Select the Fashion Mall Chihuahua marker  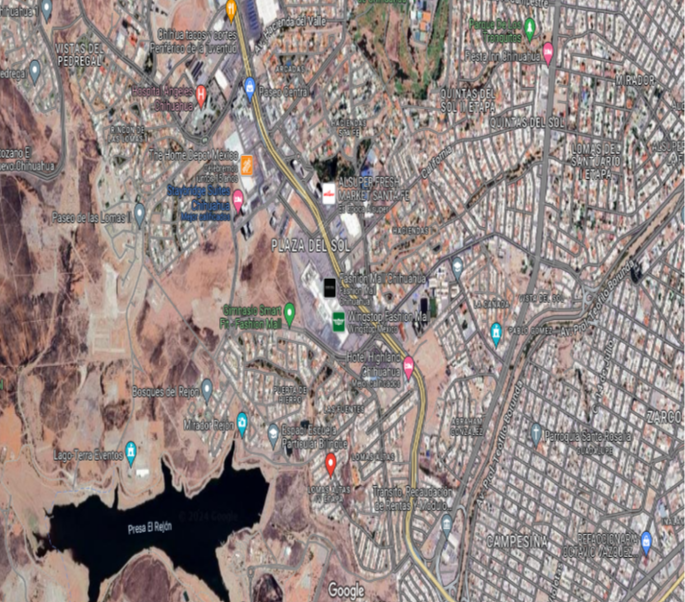tap(330, 288)
